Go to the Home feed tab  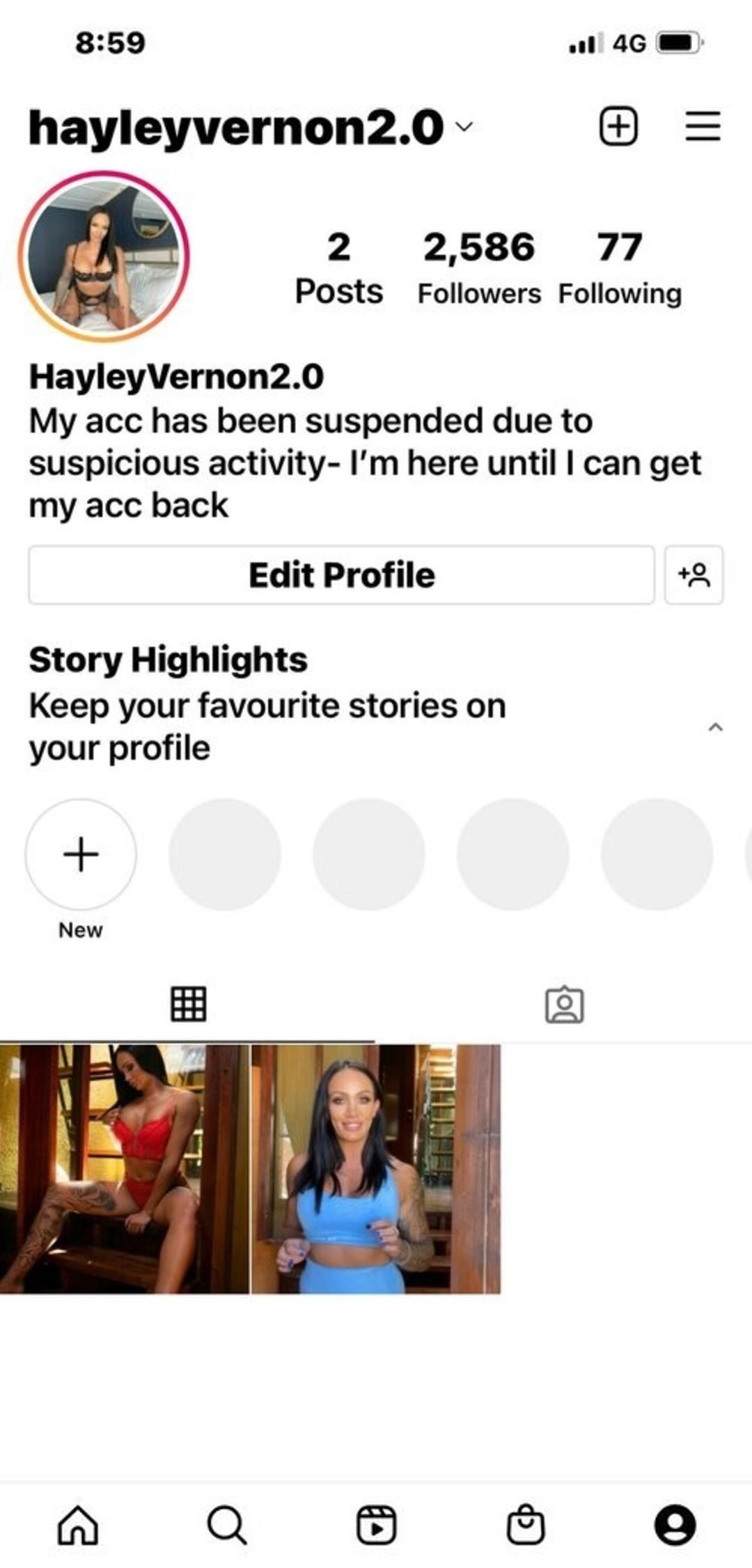pos(77,1525)
